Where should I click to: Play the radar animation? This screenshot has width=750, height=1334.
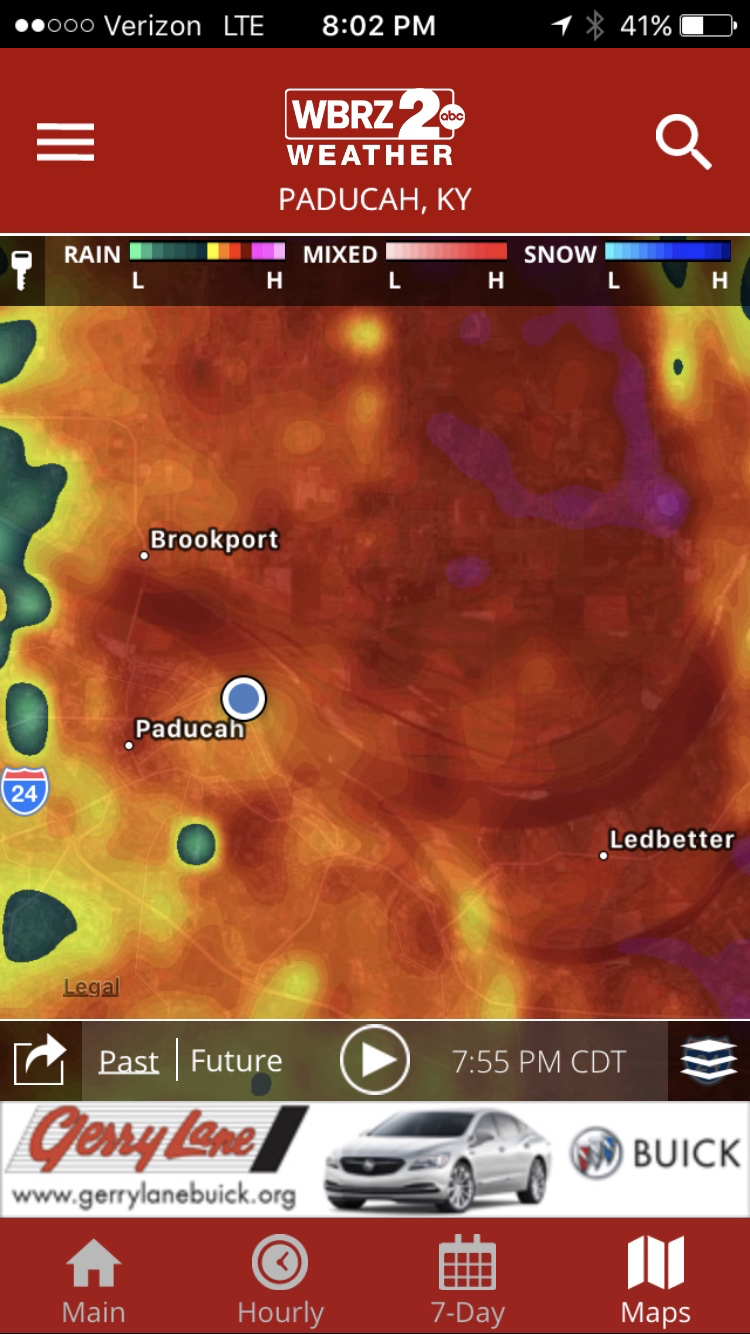pyautogui.click(x=375, y=1061)
